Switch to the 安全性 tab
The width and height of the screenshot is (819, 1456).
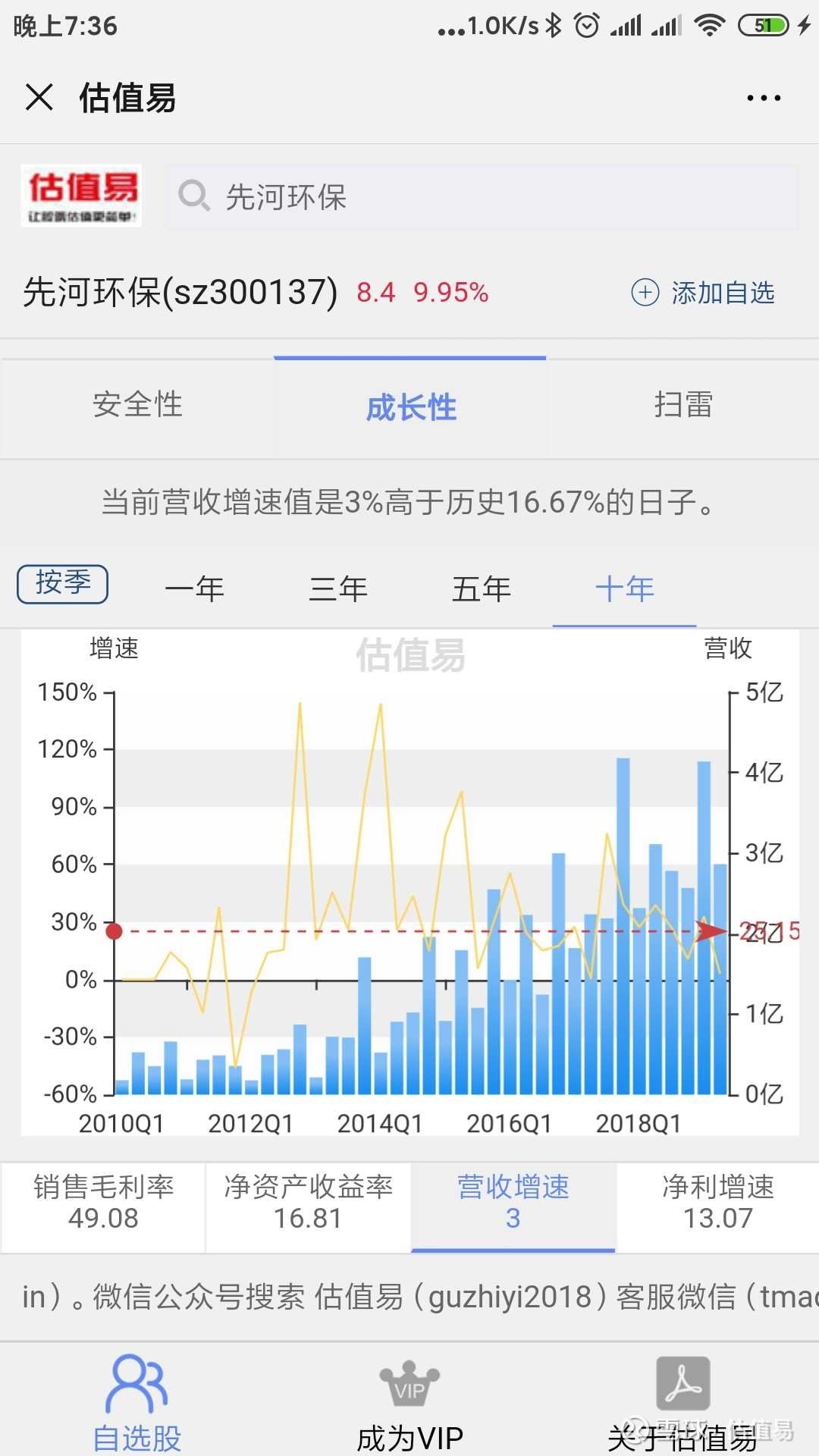point(137,406)
